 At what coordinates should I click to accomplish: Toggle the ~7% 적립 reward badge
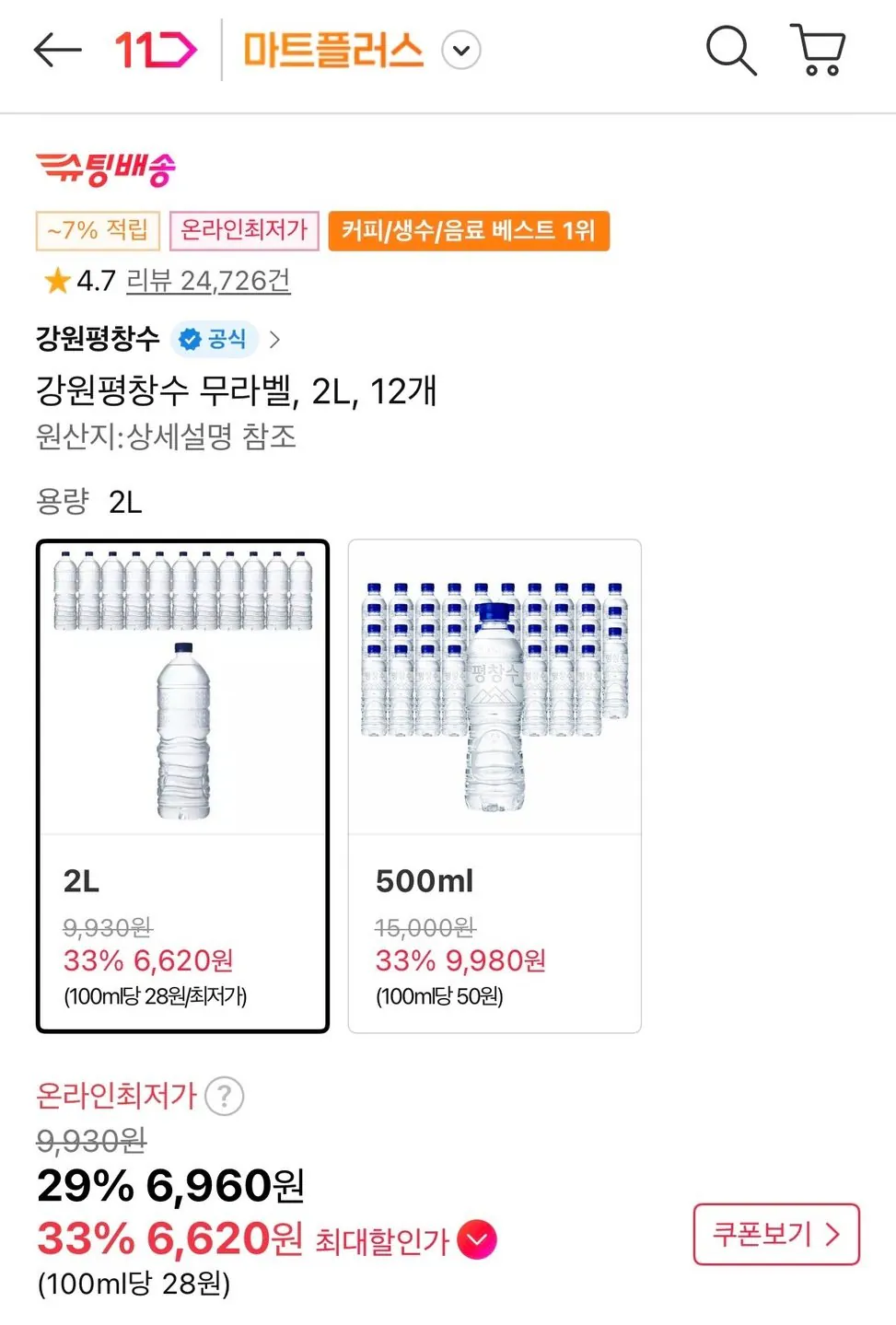click(x=98, y=230)
